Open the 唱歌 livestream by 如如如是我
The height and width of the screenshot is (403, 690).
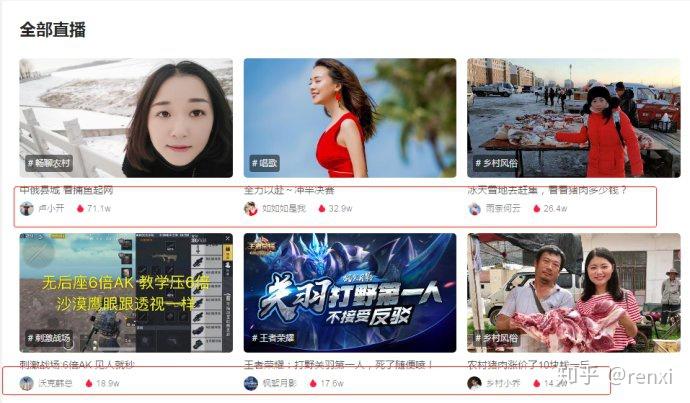350,118
